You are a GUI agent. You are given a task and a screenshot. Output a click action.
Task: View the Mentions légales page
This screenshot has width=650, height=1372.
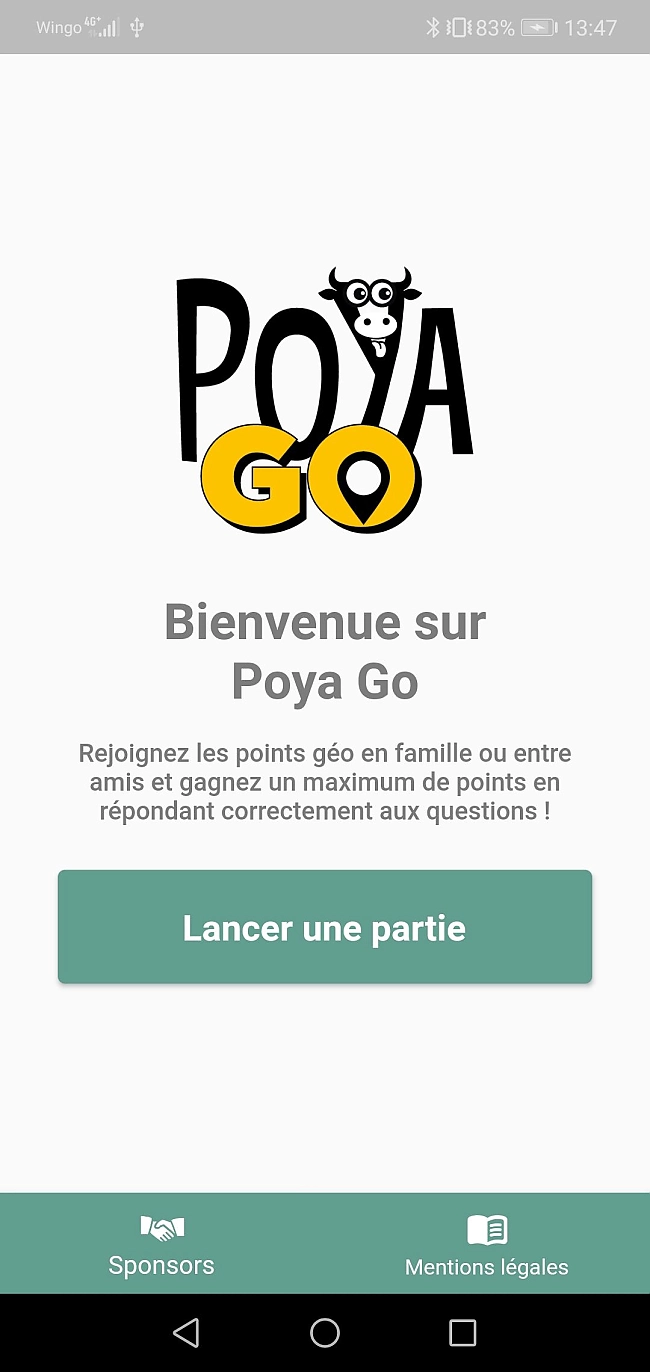487,1245
